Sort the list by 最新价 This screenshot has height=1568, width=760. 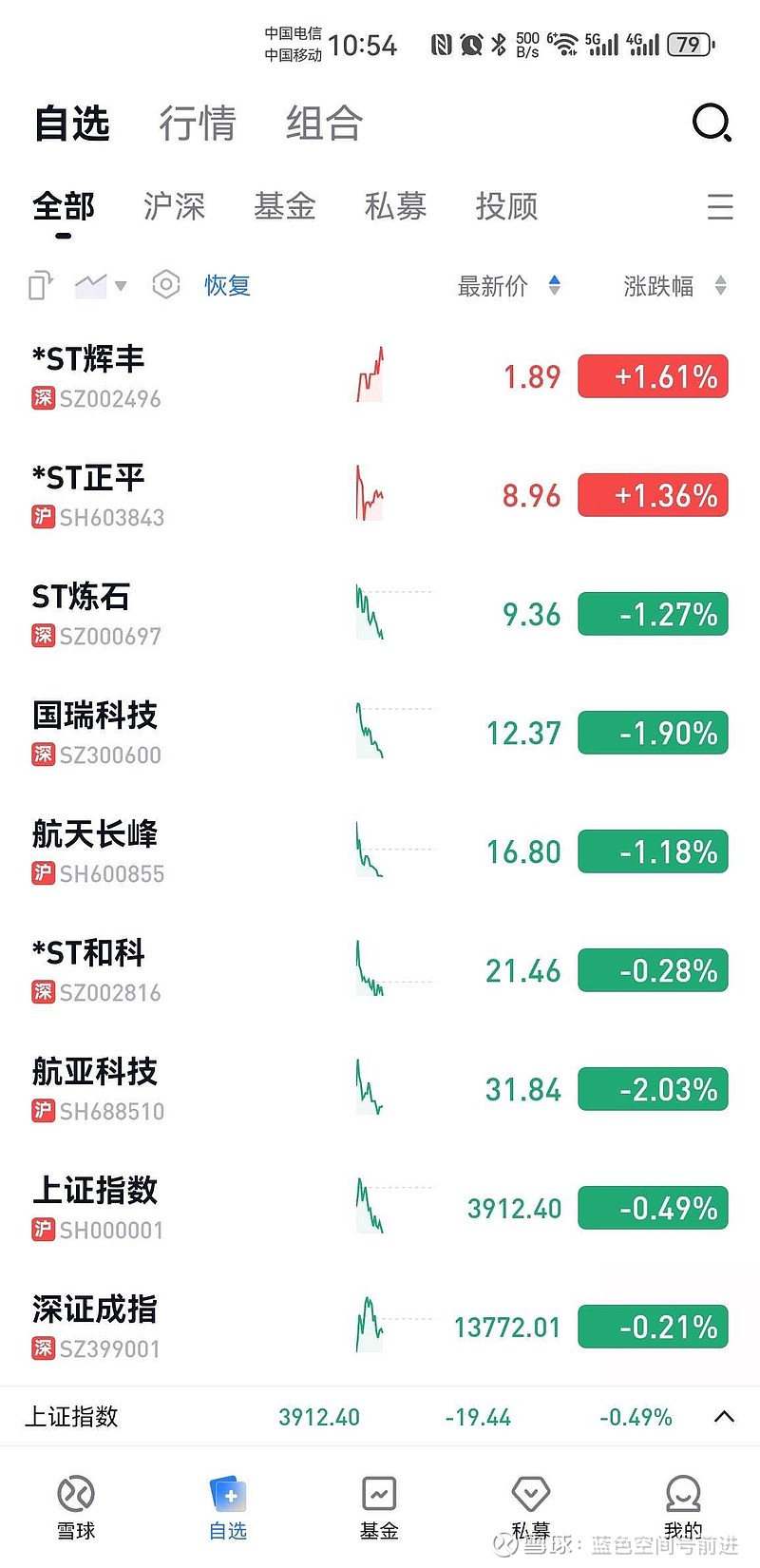coord(508,286)
